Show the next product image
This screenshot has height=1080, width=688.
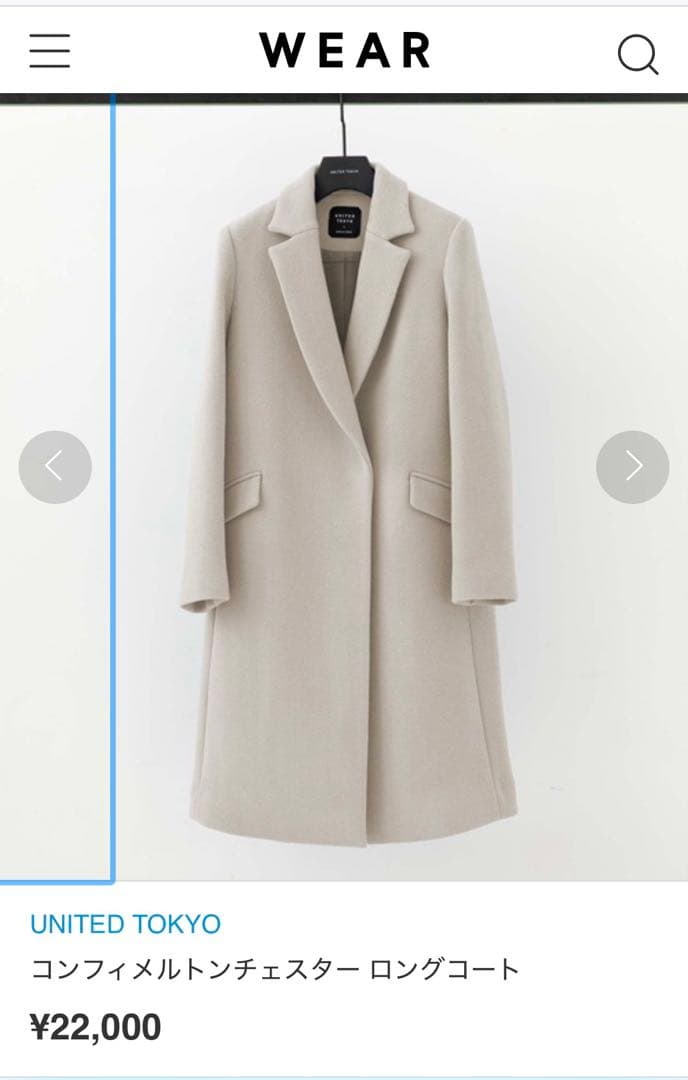click(632, 467)
